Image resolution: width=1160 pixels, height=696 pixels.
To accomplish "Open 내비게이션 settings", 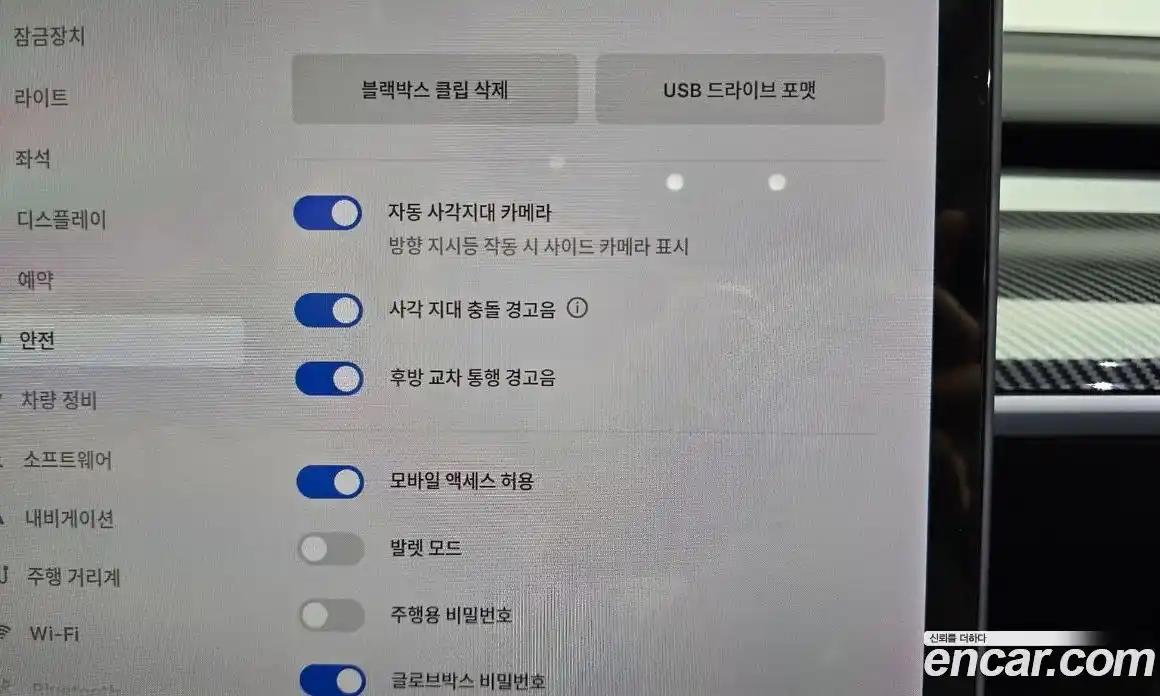I will [69, 518].
